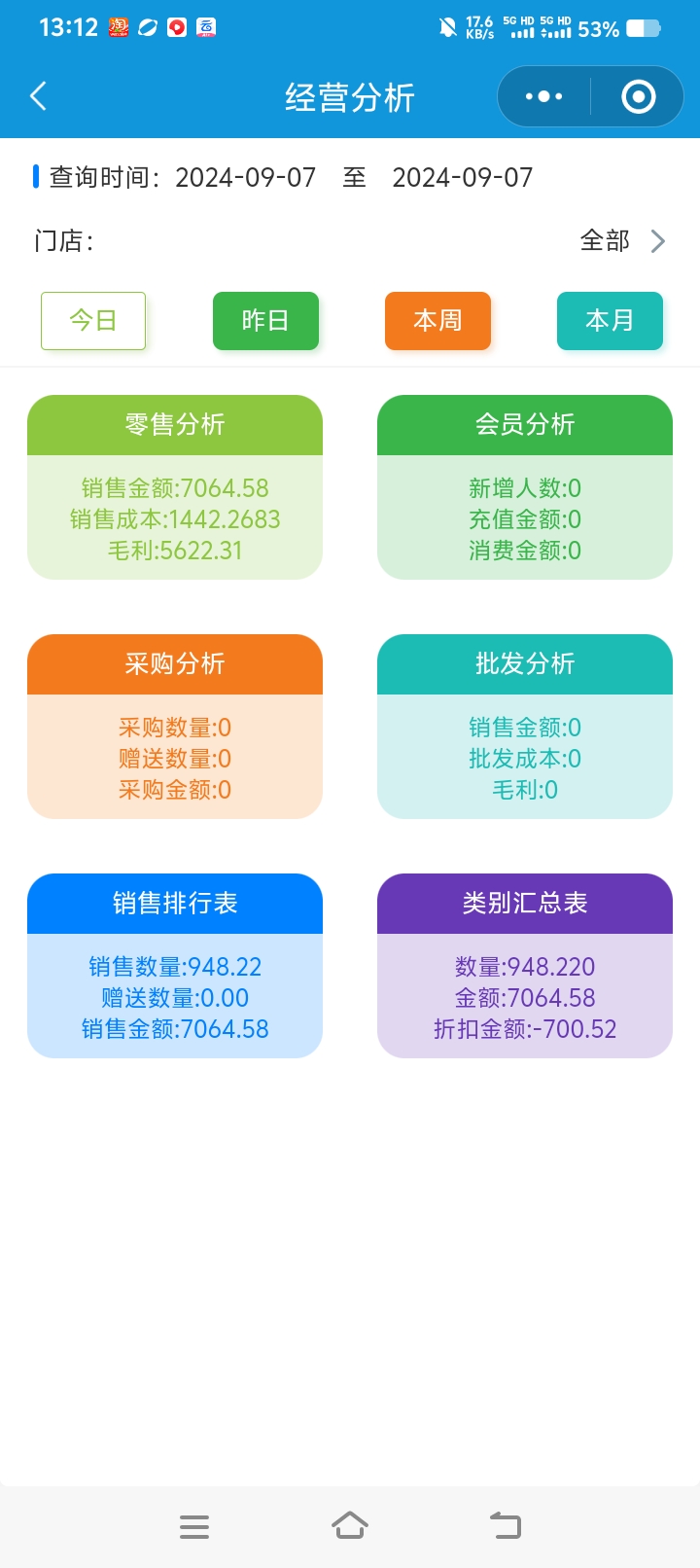Open the 门店 store selector
The width and height of the screenshot is (700, 1568).
tap(622, 240)
